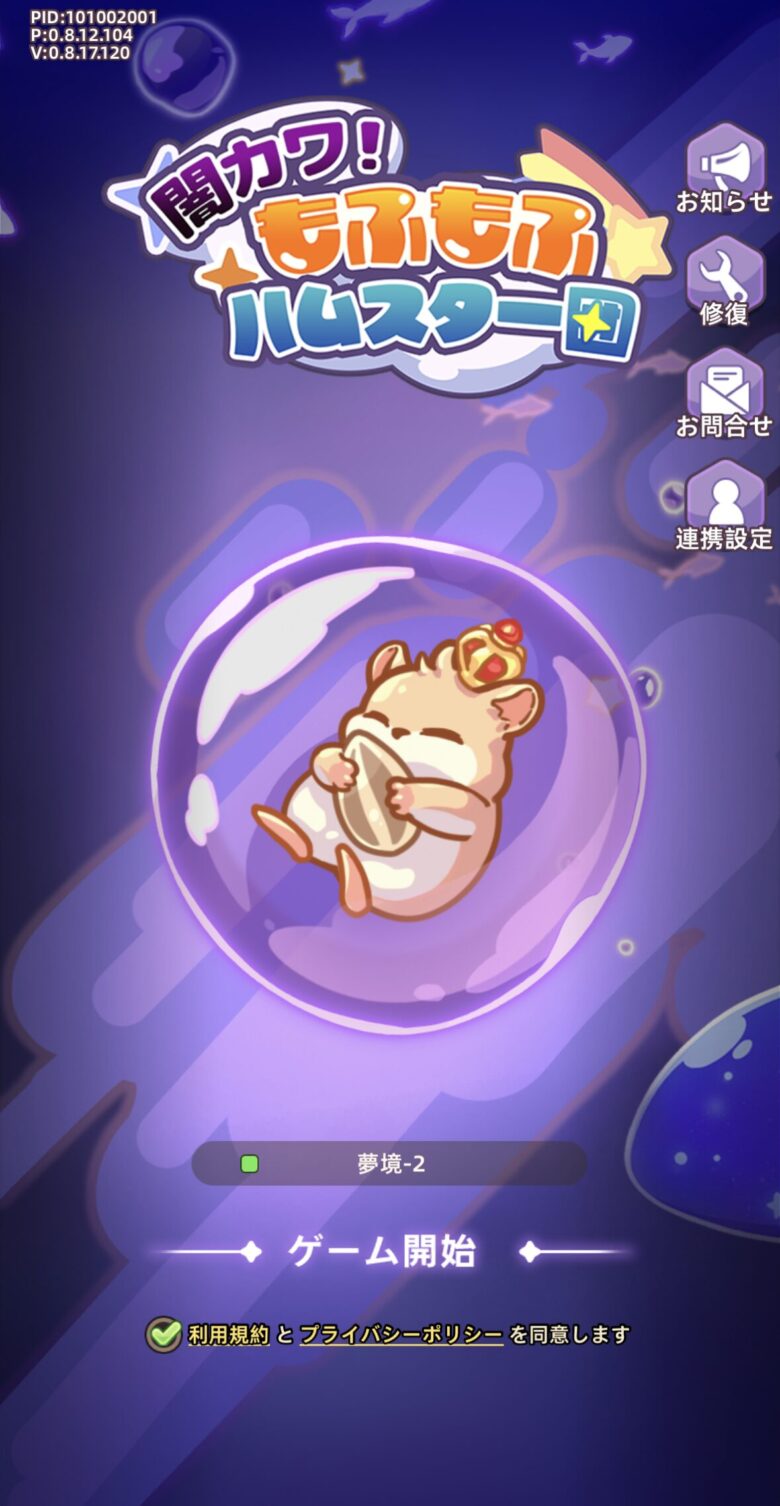Tap the 修復 repair wrench button
This screenshot has width=780, height=1506.
(724, 280)
